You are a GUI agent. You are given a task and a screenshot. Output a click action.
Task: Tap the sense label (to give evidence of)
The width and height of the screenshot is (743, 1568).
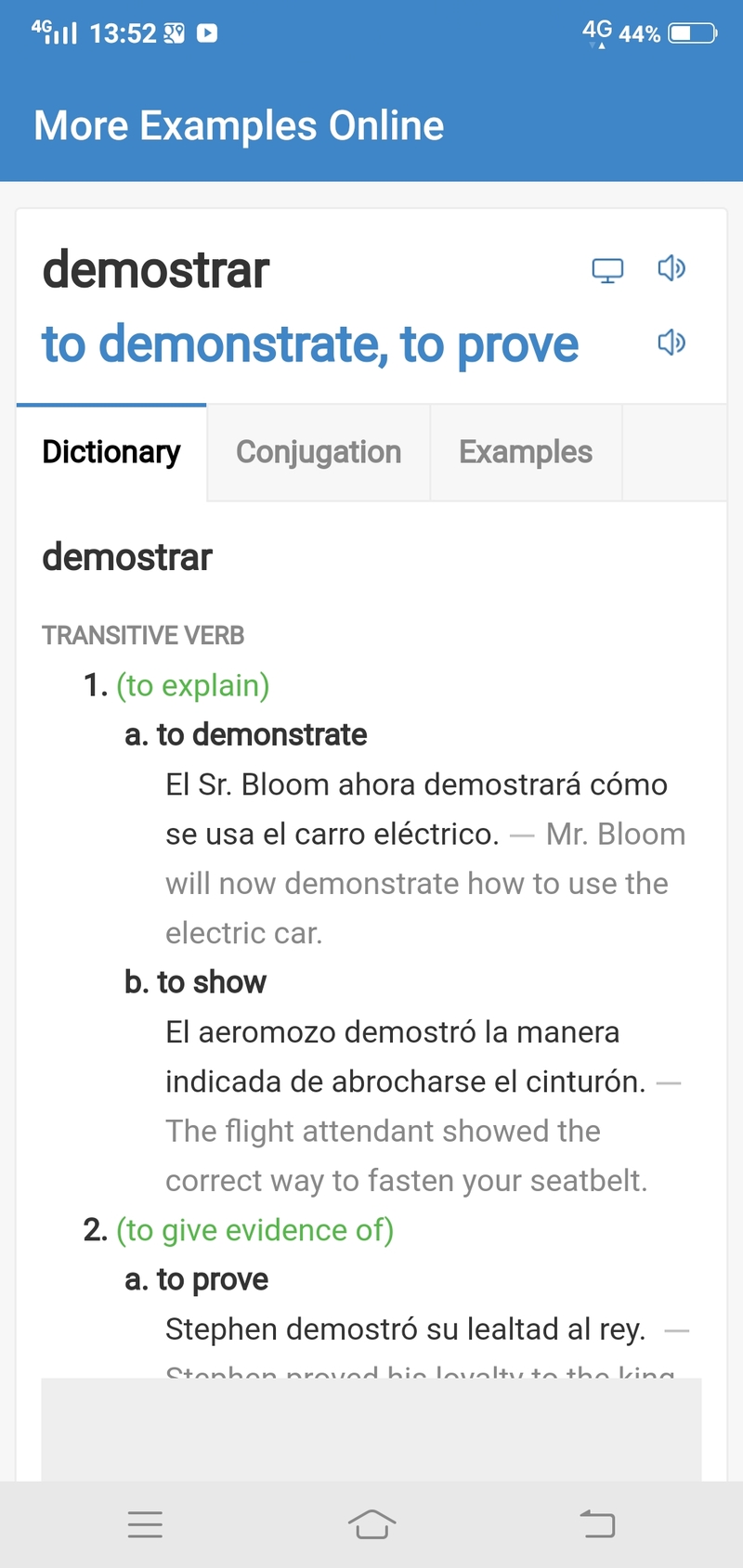(x=255, y=1229)
